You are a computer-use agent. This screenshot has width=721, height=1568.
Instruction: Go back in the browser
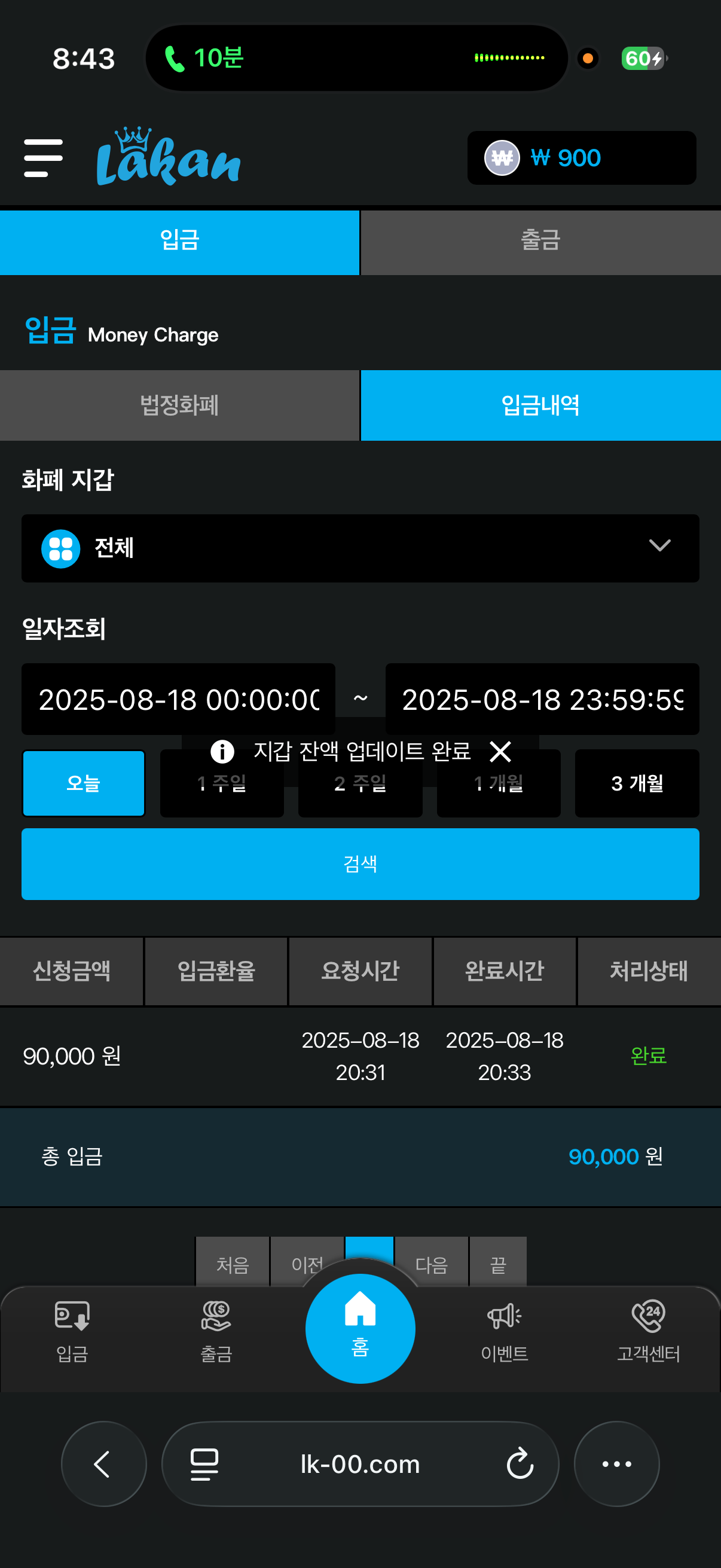(103, 1464)
